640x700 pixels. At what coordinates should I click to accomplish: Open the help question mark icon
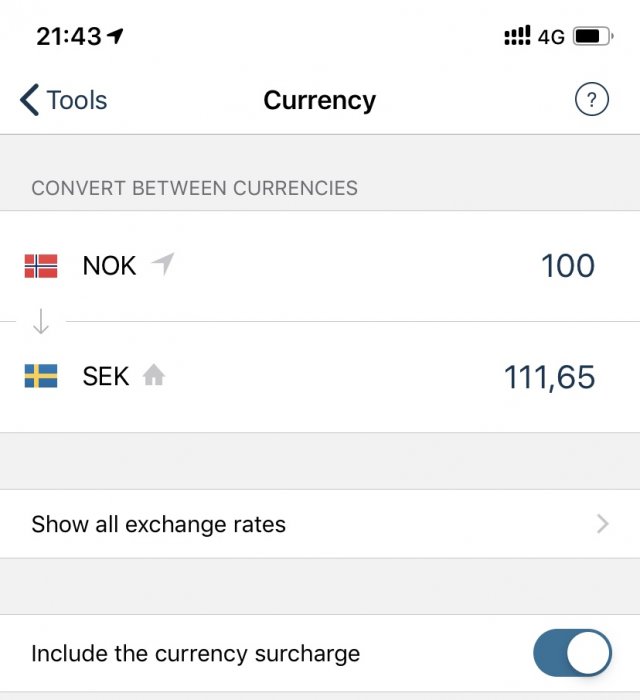592,99
